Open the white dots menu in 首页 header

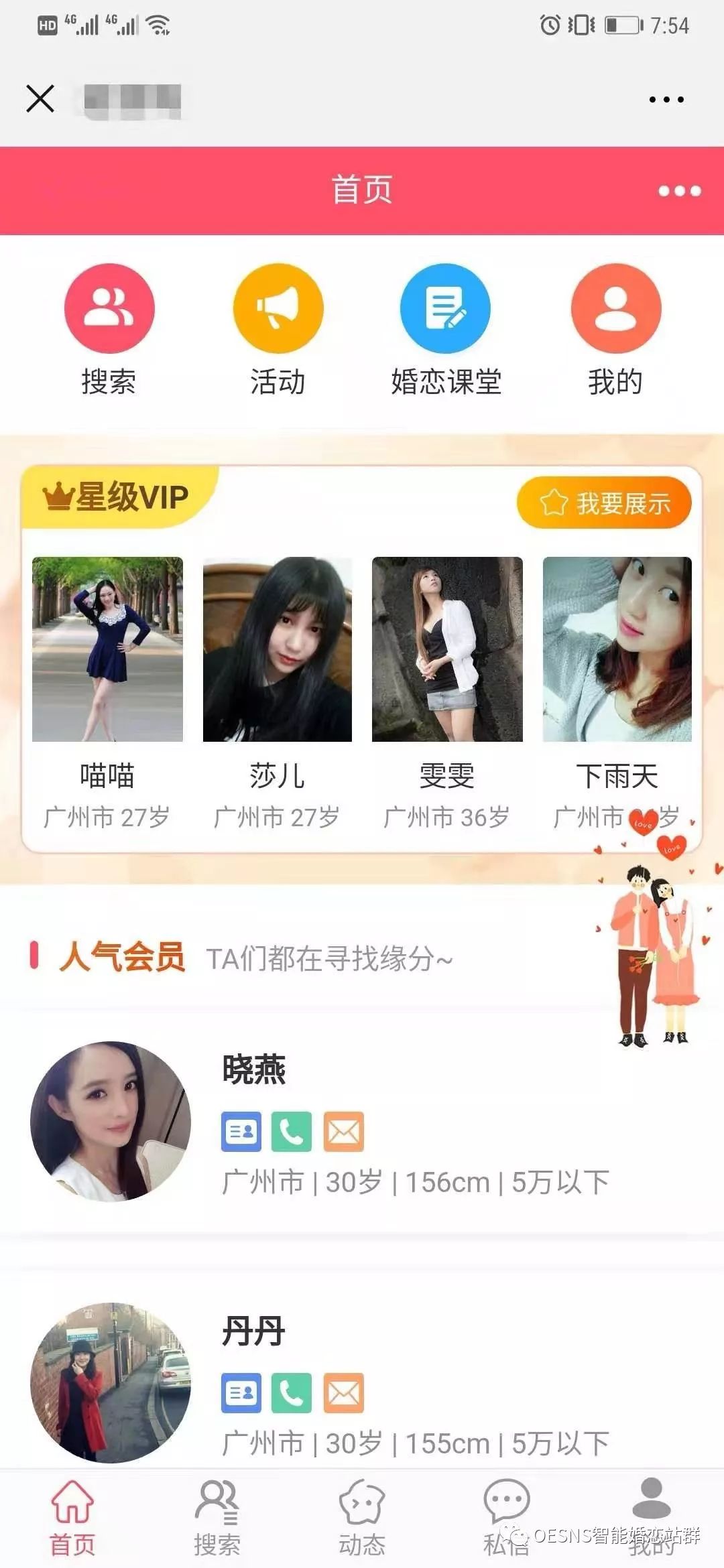[679, 191]
